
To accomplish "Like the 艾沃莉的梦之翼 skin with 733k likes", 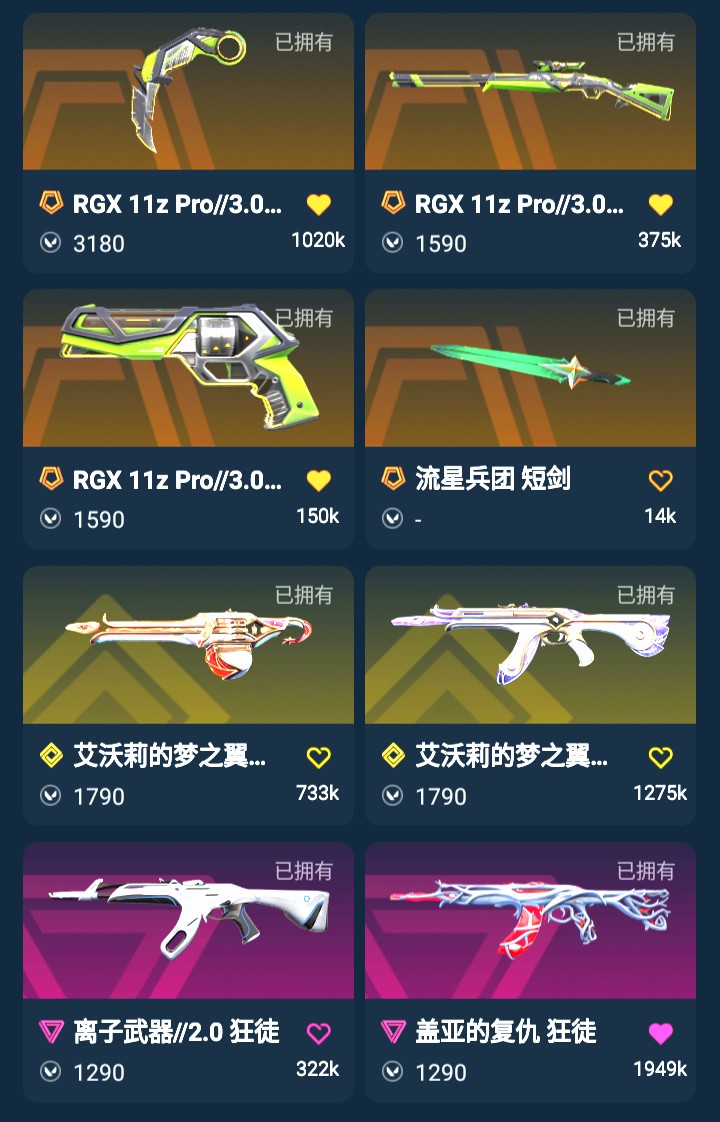I will [318, 757].
